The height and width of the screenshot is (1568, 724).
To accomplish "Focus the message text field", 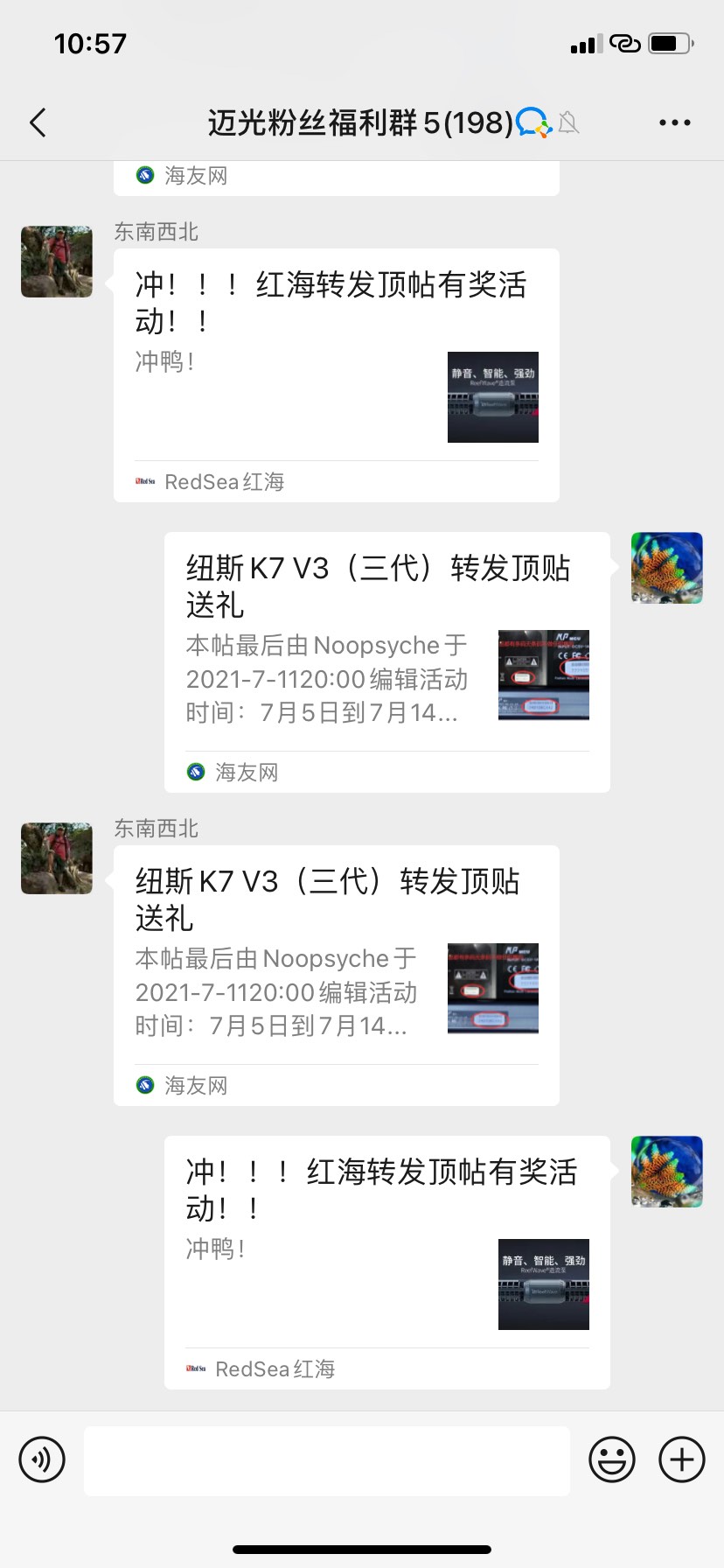I will (326, 1459).
